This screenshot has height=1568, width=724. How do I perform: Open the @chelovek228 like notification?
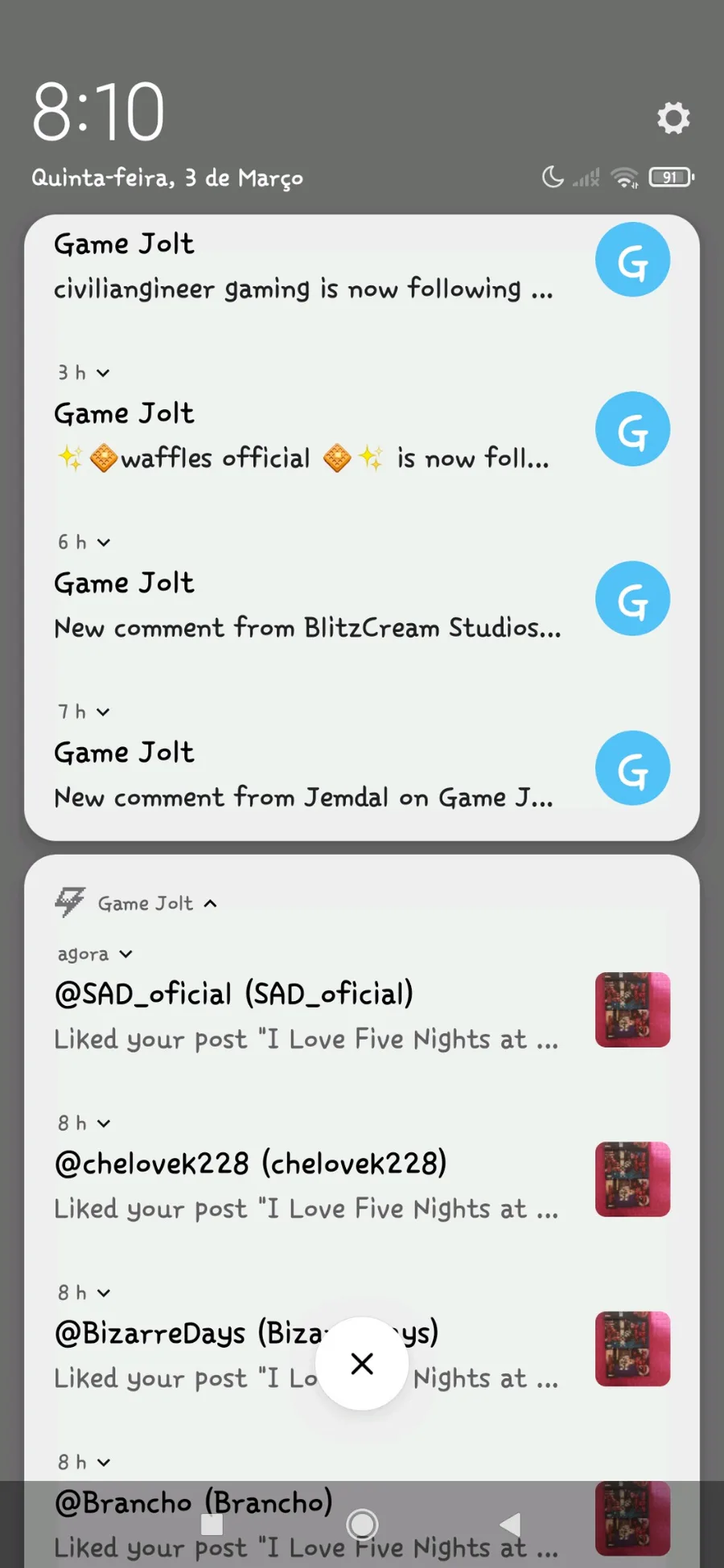pyautogui.click(x=306, y=1186)
